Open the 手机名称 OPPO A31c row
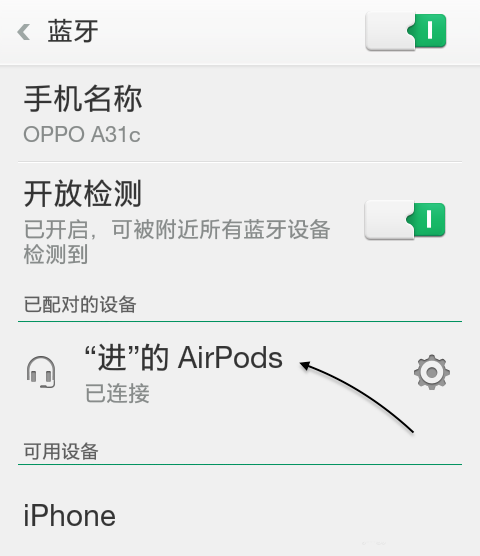480x556 pixels. point(240,114)
